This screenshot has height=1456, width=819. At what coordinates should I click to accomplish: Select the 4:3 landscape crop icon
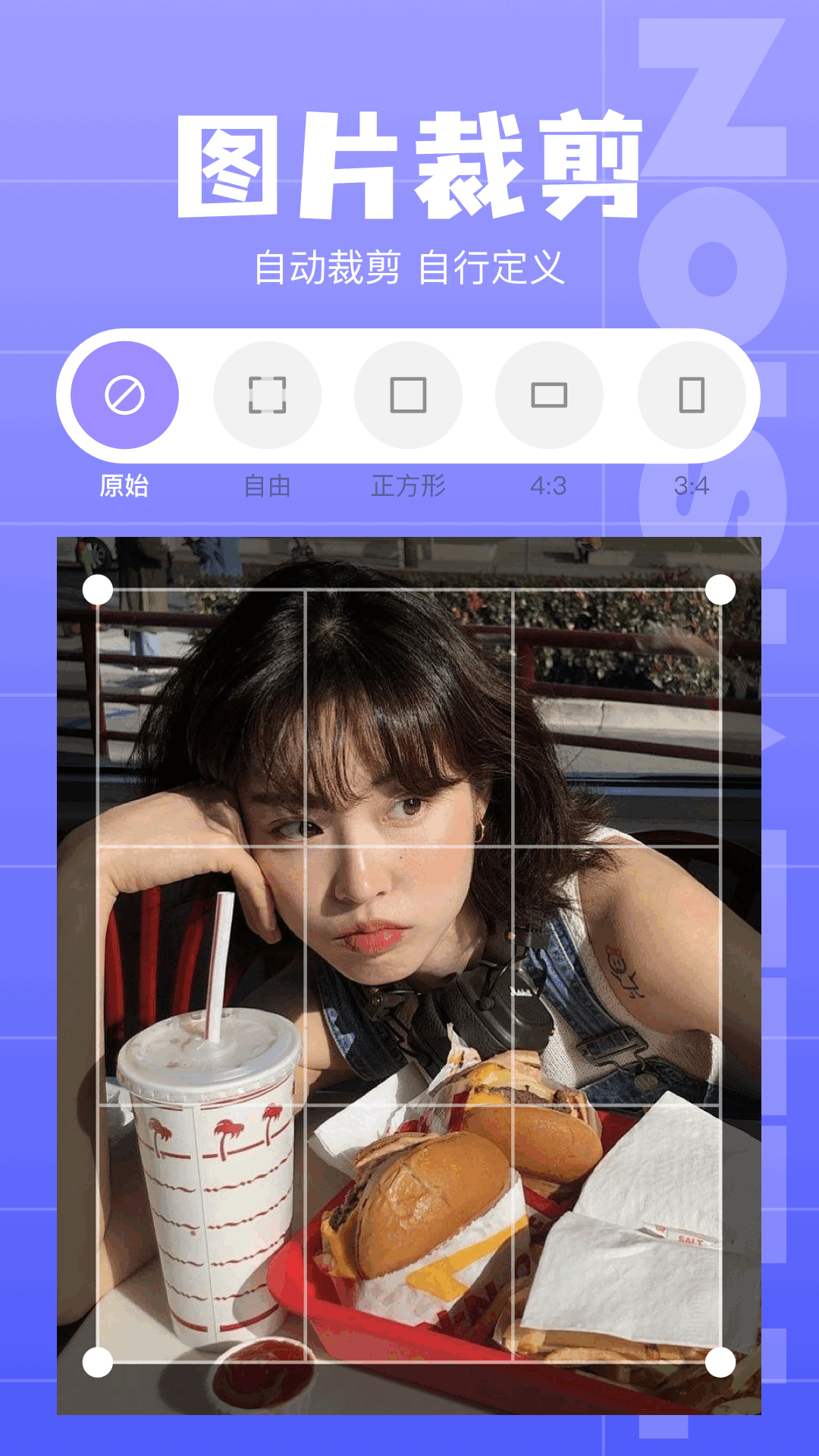point(549,395)
